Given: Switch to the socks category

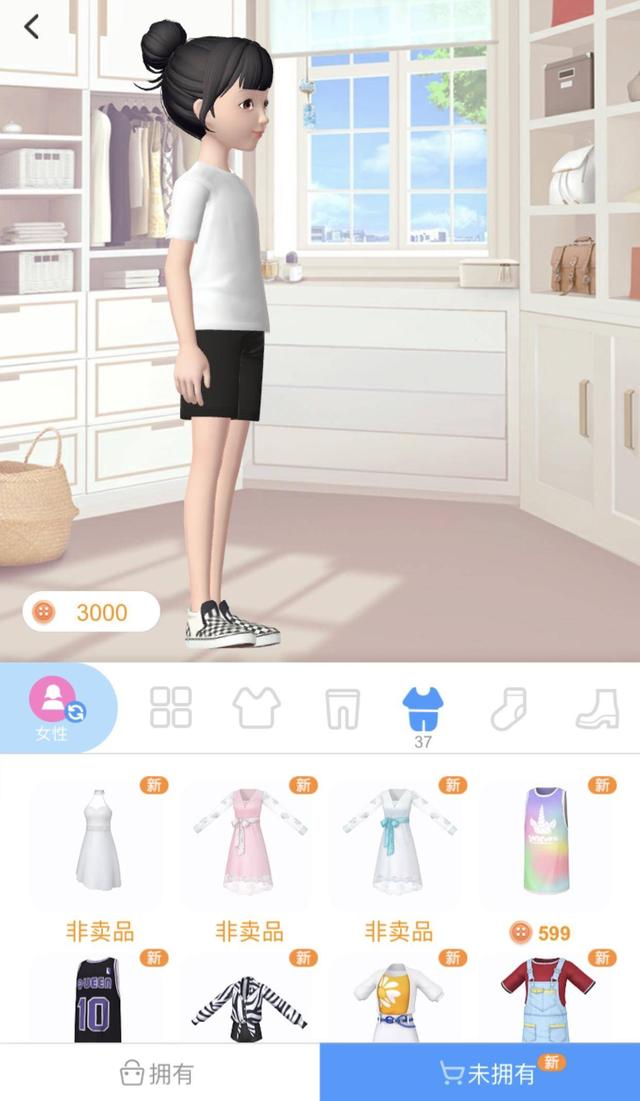Looking at the screenshot, I should click(x=508, y=707).
